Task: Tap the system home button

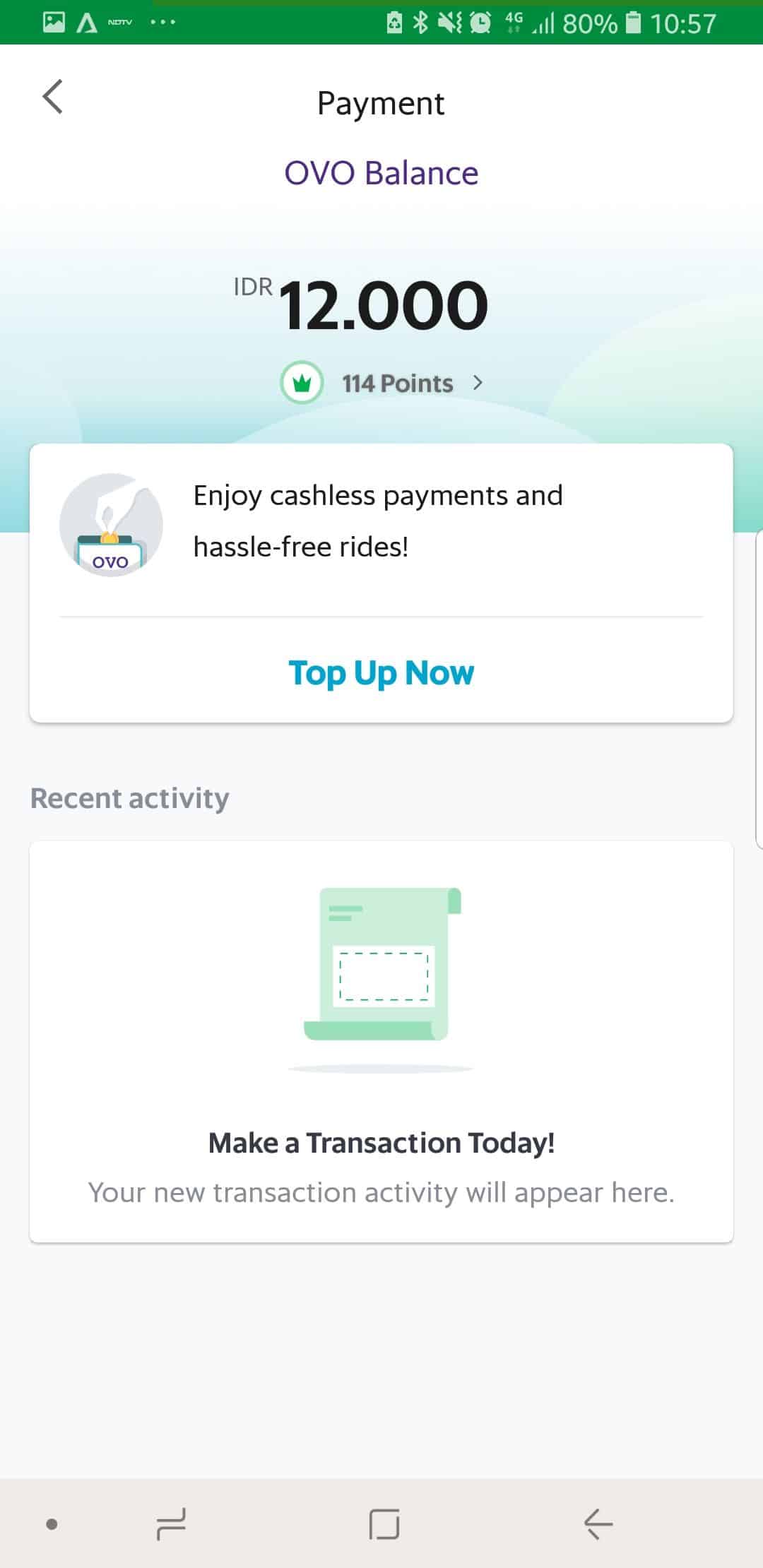Action: [x=384, y=1524]
